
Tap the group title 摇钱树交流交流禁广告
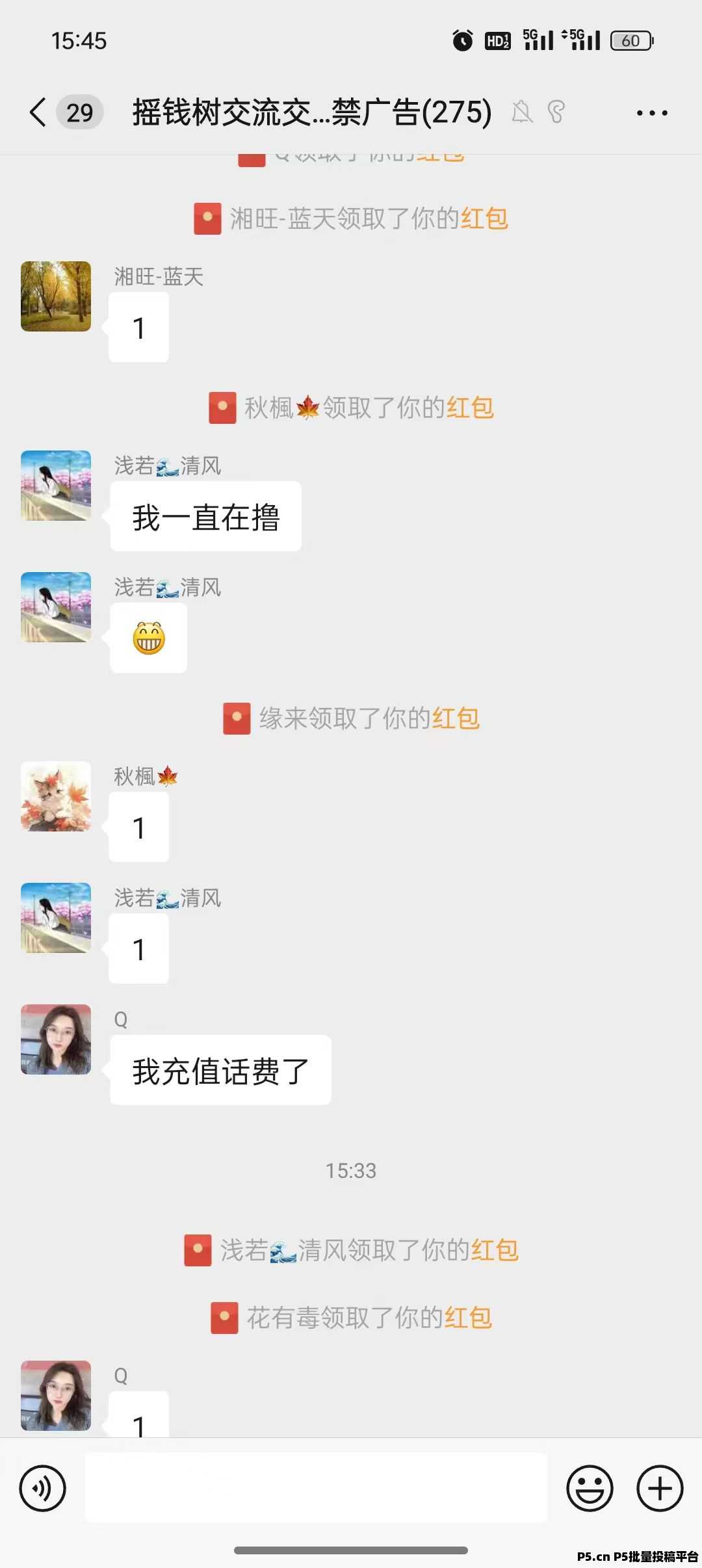[309, 112]
